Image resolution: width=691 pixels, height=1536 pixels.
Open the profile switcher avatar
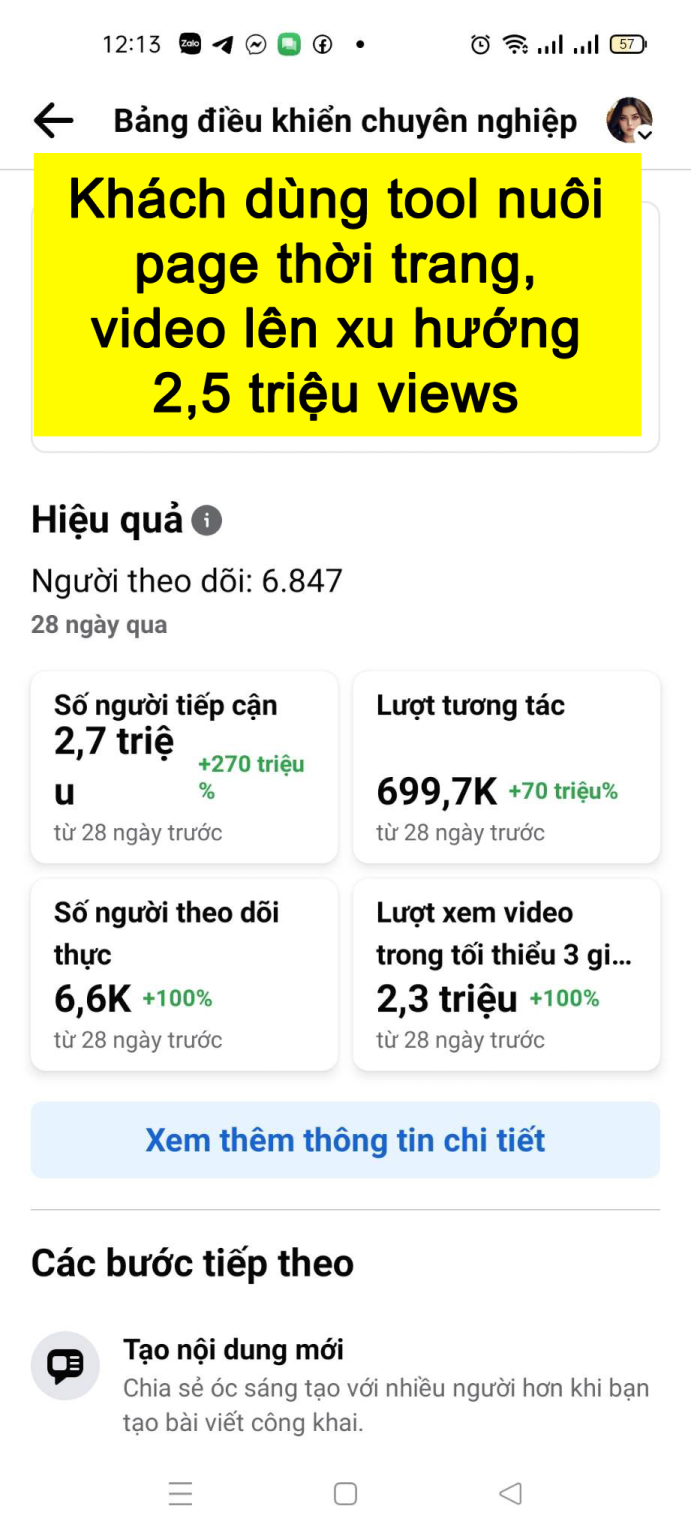click(629, 121)
